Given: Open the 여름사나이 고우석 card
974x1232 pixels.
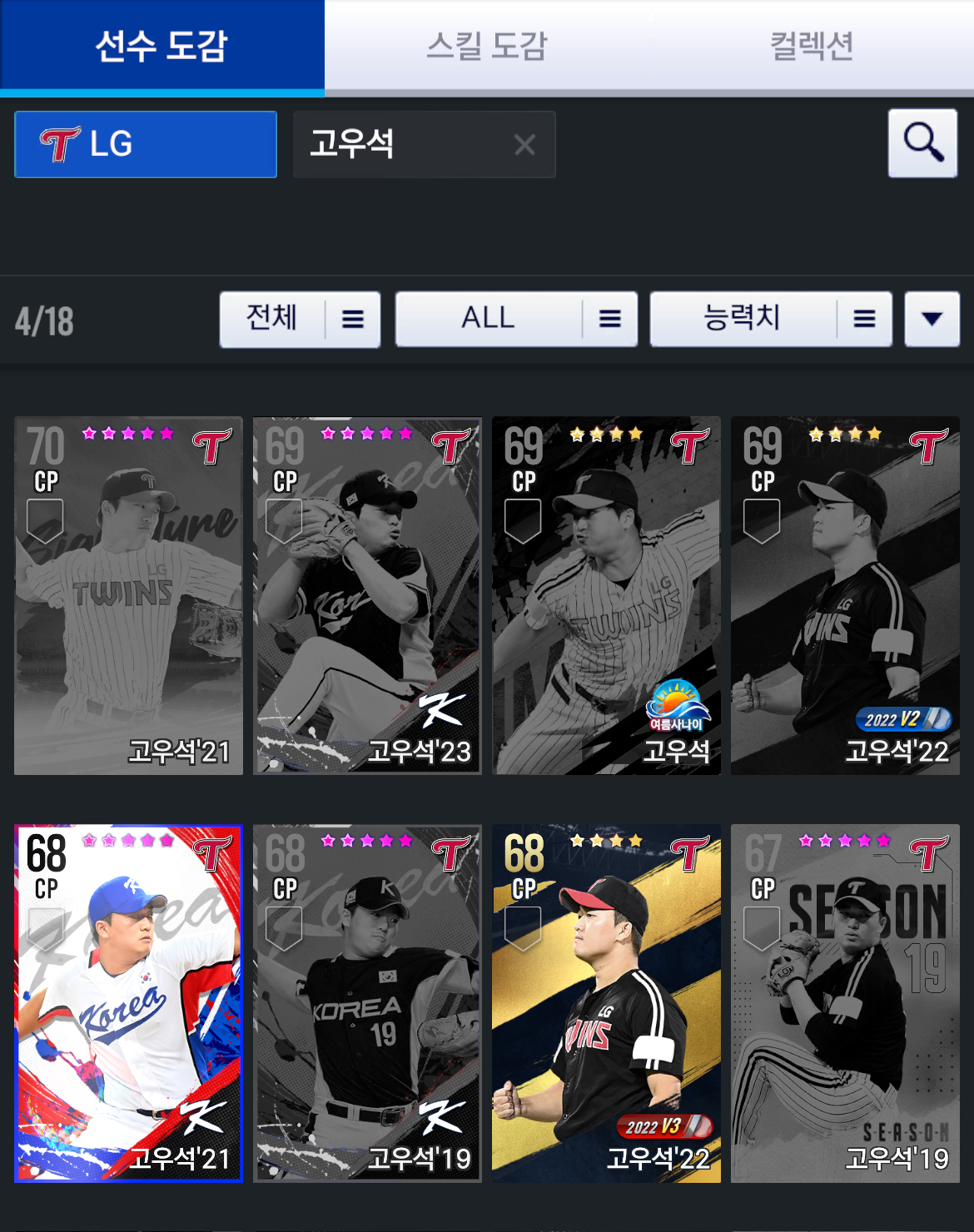Looking at the screenshot, I should tap(606, 596).
